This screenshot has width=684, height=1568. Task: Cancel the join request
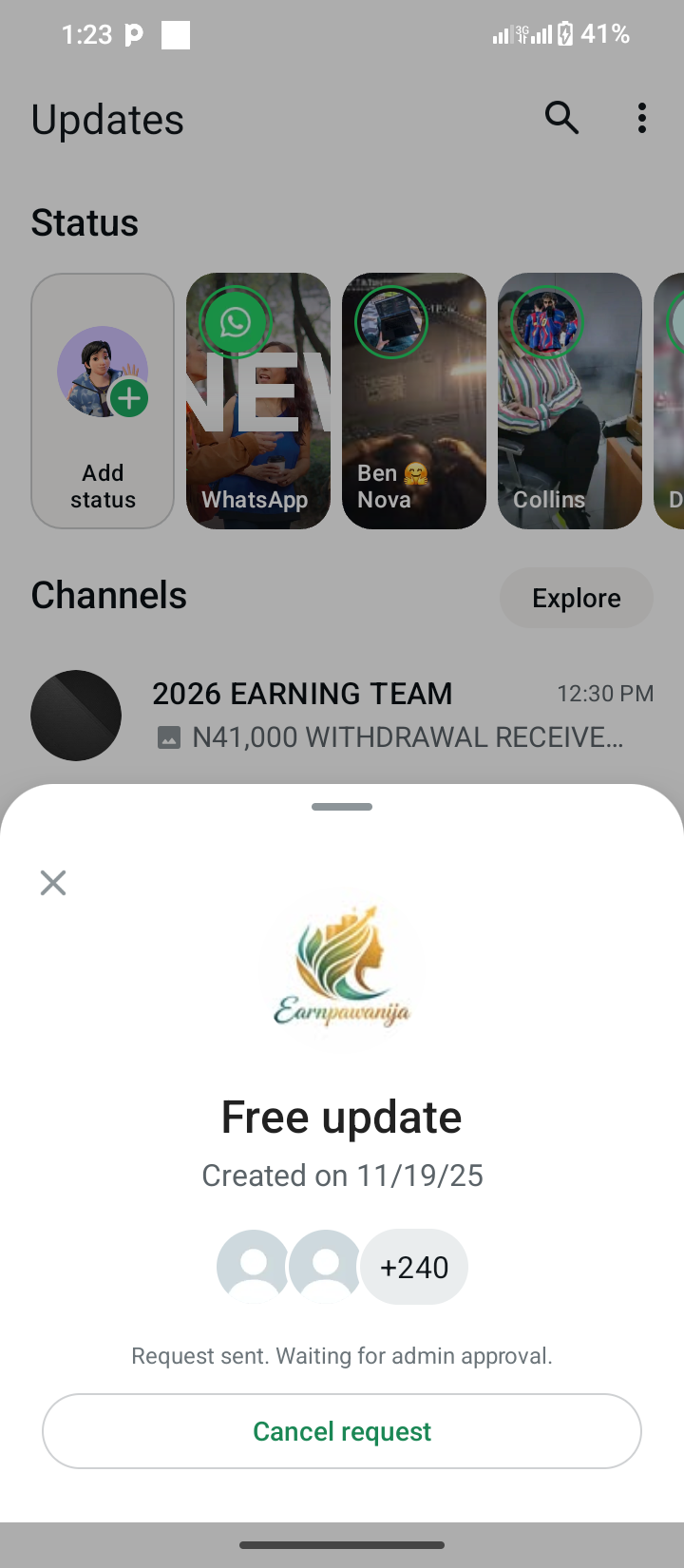coord(342,1431)
